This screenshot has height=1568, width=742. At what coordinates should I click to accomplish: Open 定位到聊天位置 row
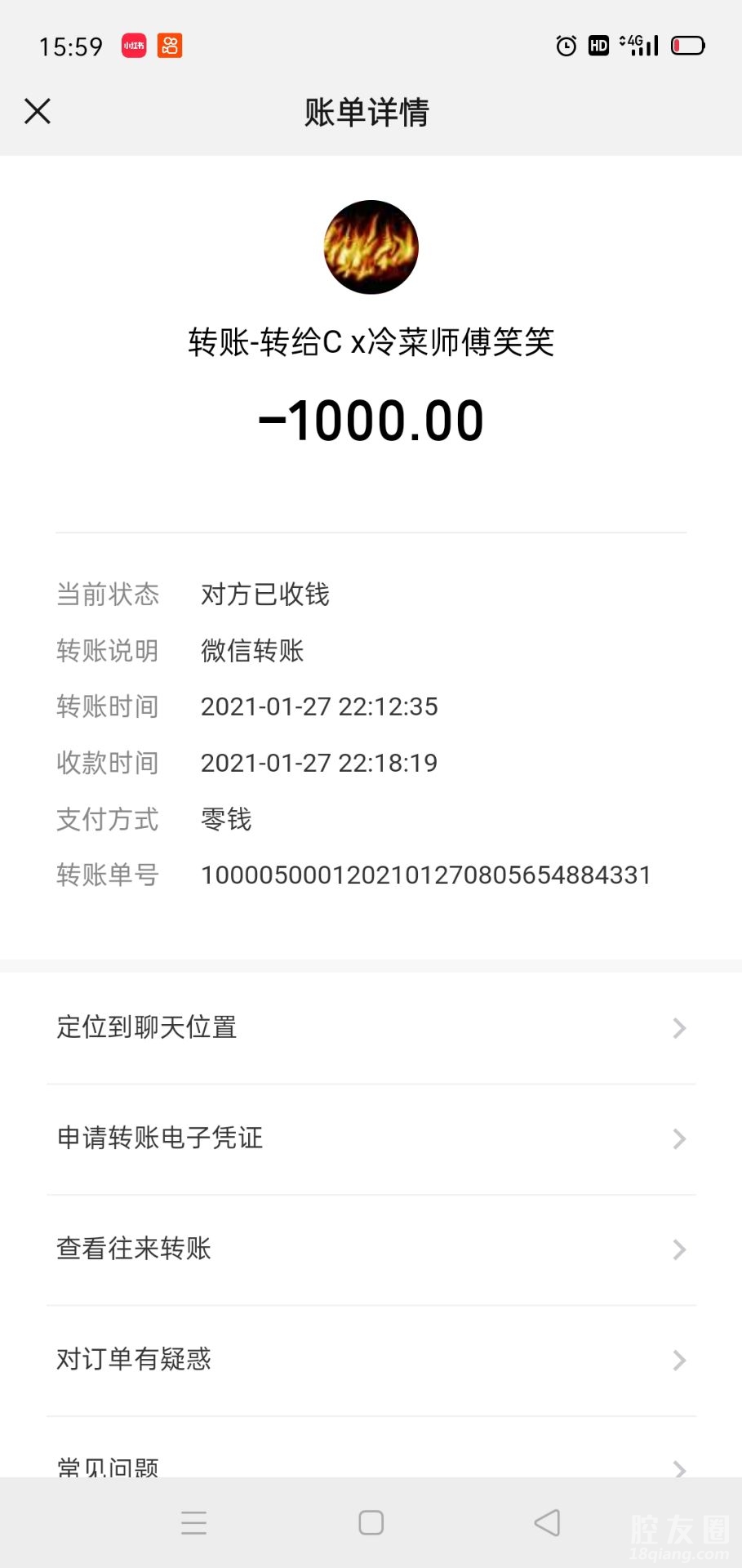click(371, 1027)
